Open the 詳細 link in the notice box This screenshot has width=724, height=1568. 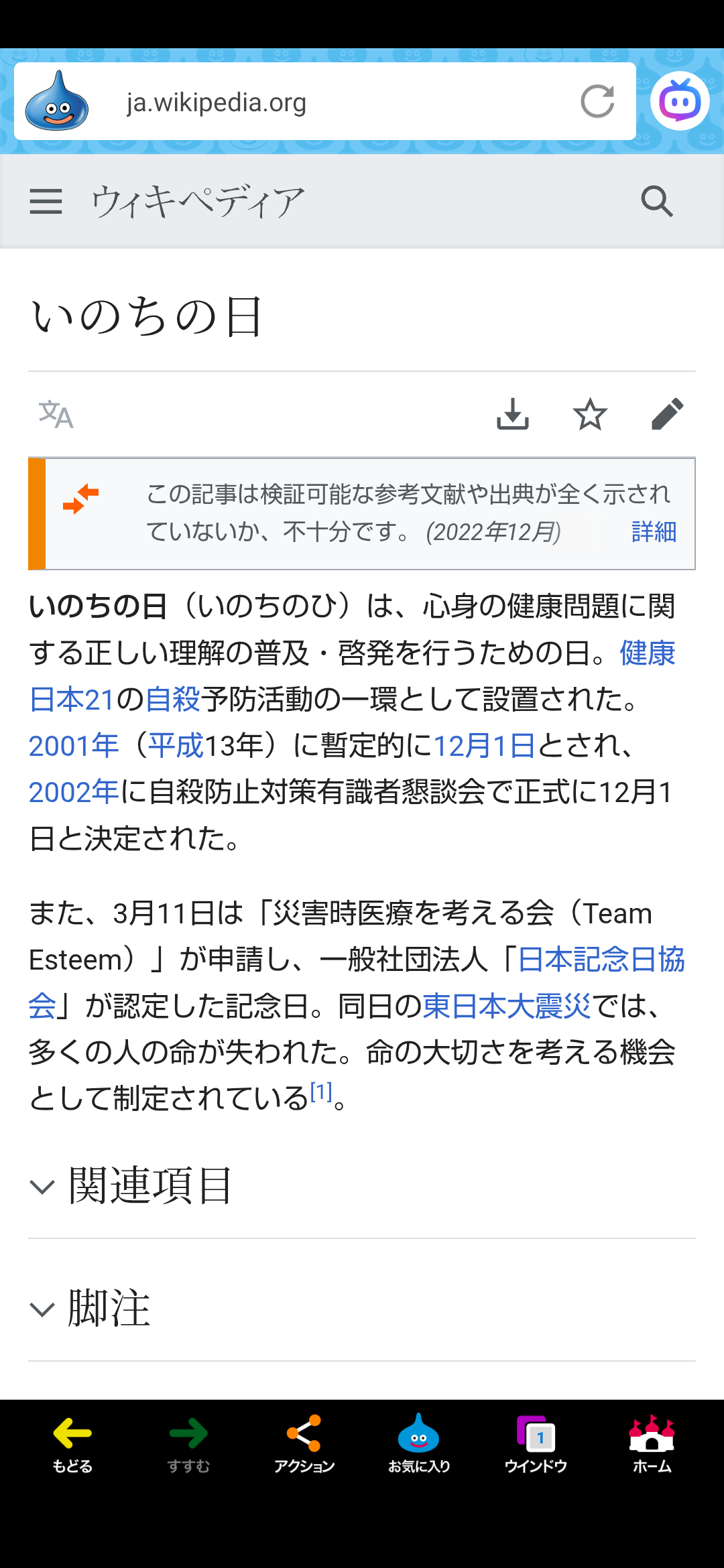pos(654,532)
